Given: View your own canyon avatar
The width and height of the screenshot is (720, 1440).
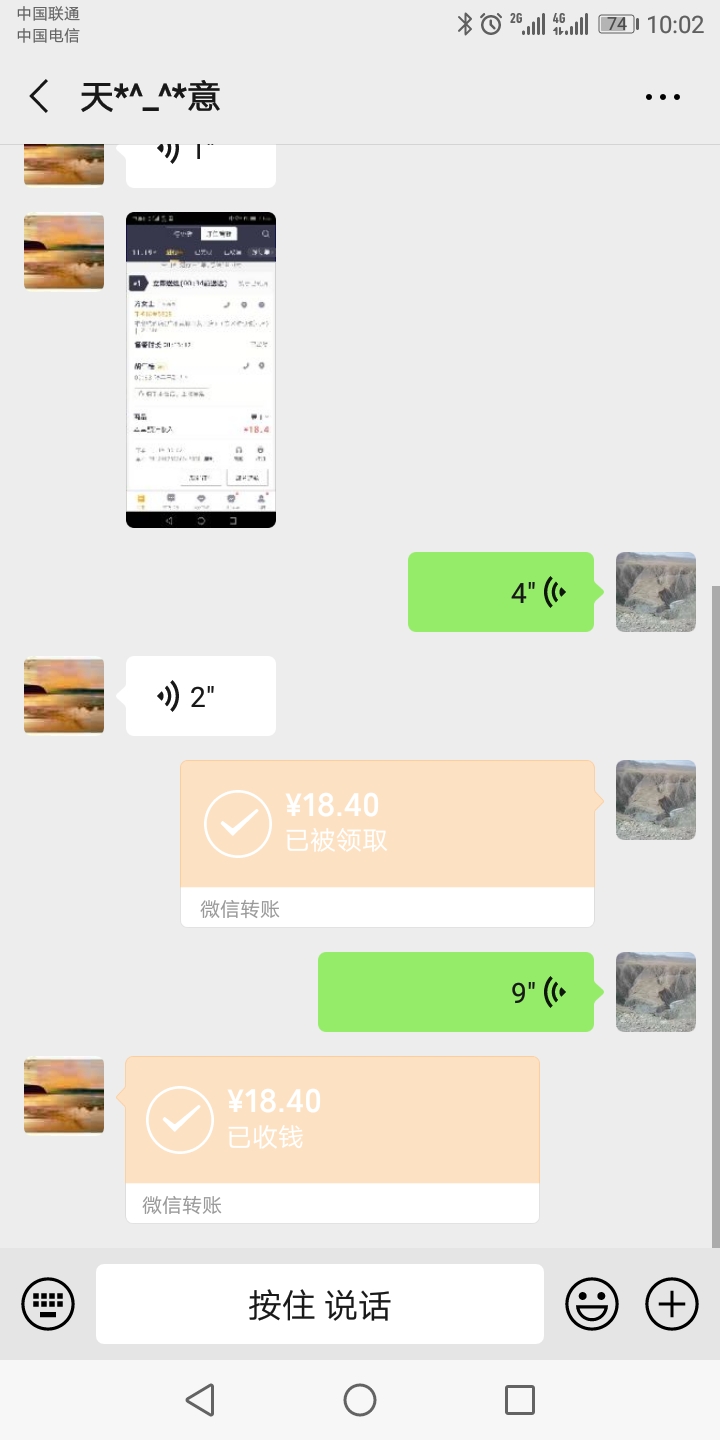Looking at the screenshot, I should pos(655,591).
